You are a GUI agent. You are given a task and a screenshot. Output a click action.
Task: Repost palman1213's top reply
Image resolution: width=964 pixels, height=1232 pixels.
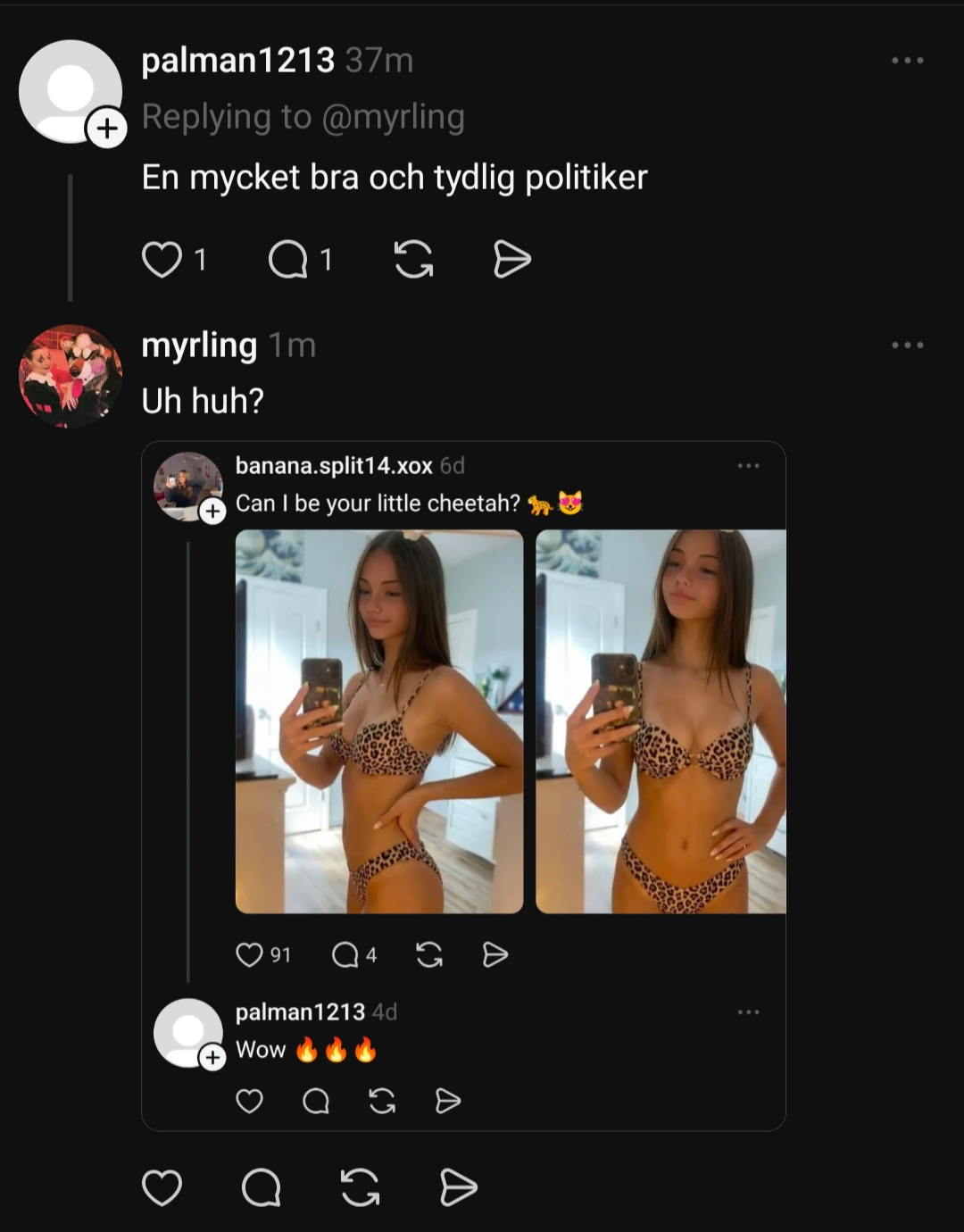pos(413,260)
